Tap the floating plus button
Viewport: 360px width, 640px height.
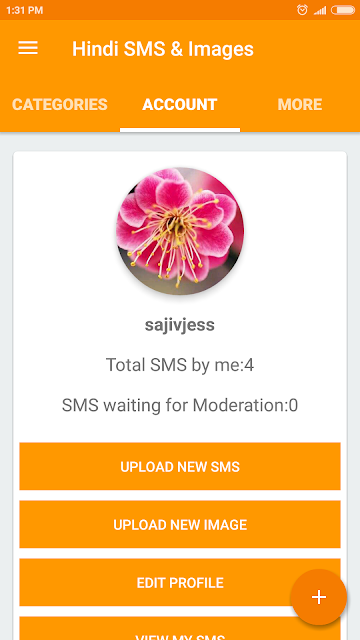click(x=319, y=597)
